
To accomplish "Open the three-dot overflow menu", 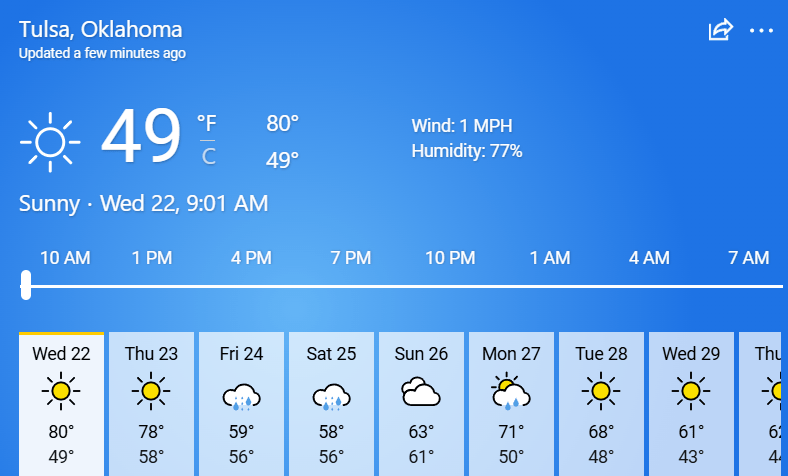I will tap(762, 31).
